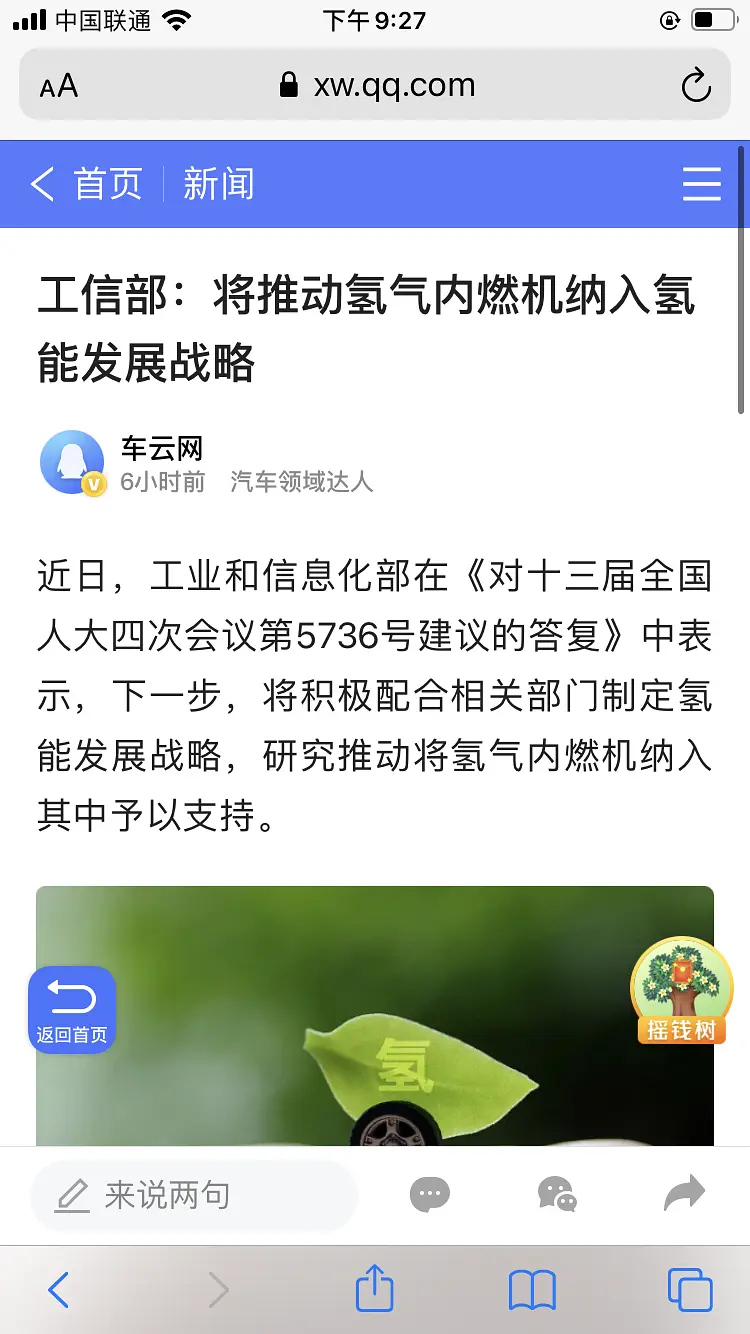Viewport: 750px width, 1334px height.
Task: Open the 首页 home link
Action: [108, 185]
